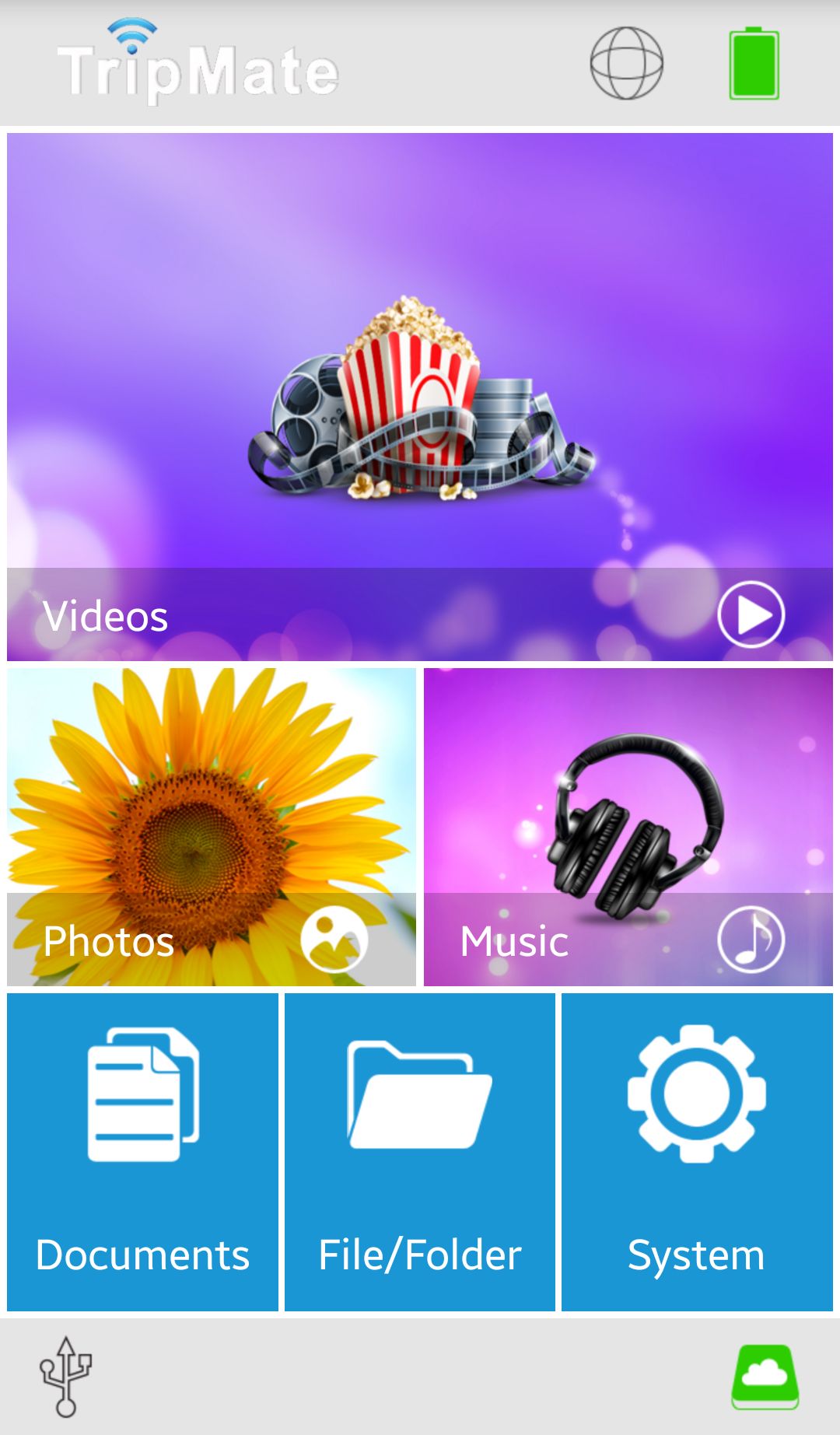Viewport: 840px width, 1435px height.
Task: Tap the USB icon at bottom
Action: click(x=66, y=1376)
